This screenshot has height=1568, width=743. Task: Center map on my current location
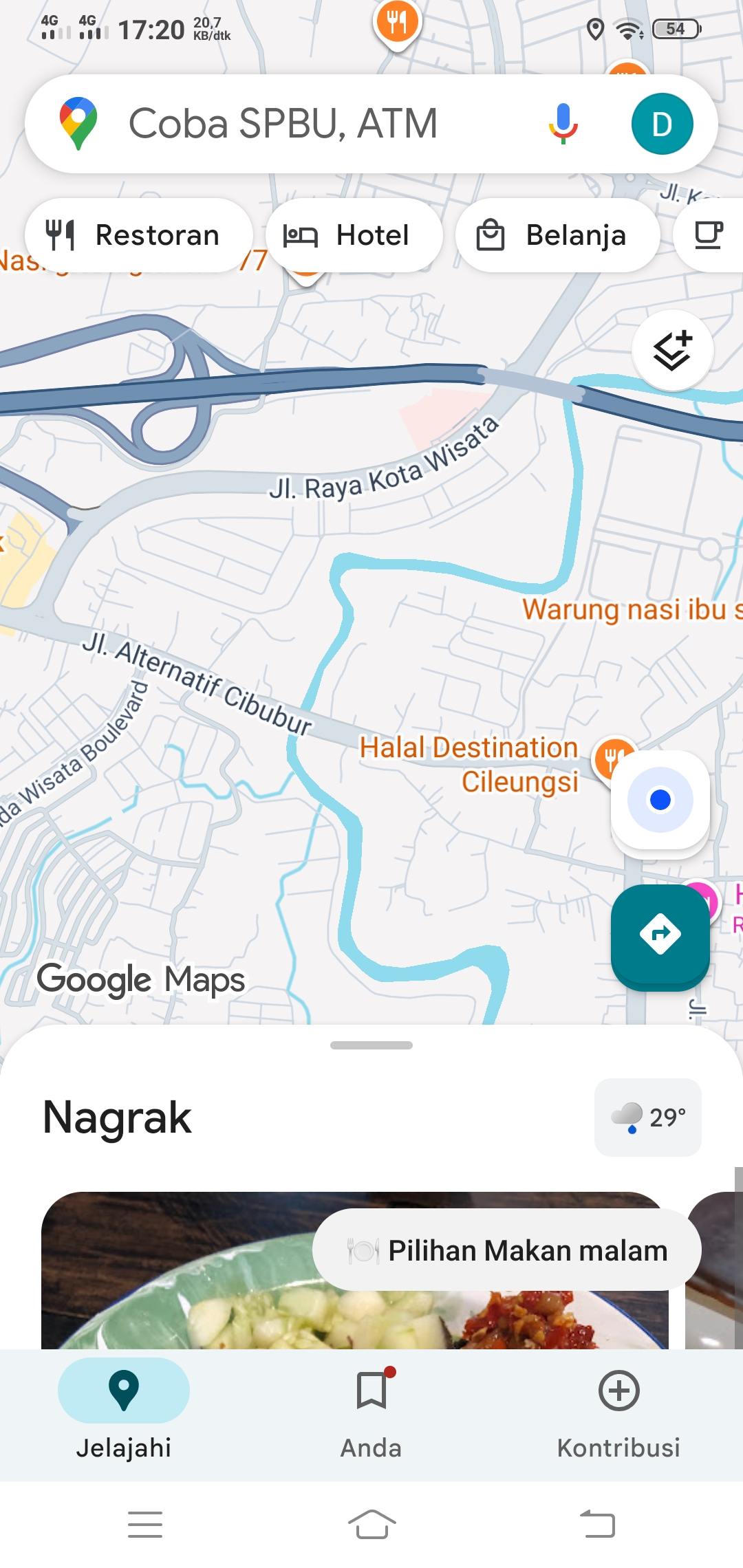point(660,800)
